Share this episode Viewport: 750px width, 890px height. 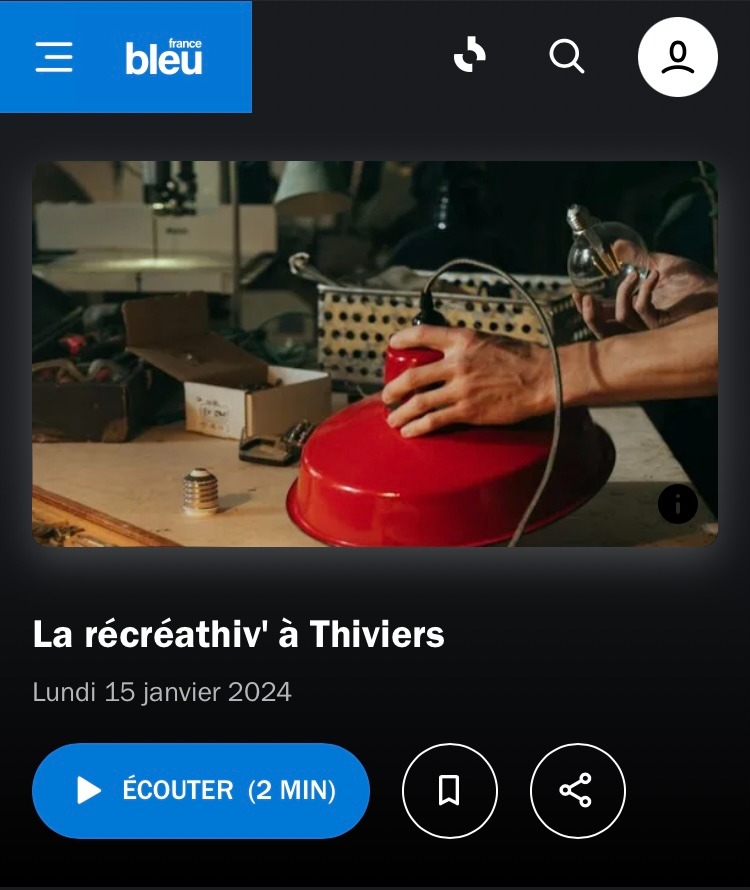[577, 791]
